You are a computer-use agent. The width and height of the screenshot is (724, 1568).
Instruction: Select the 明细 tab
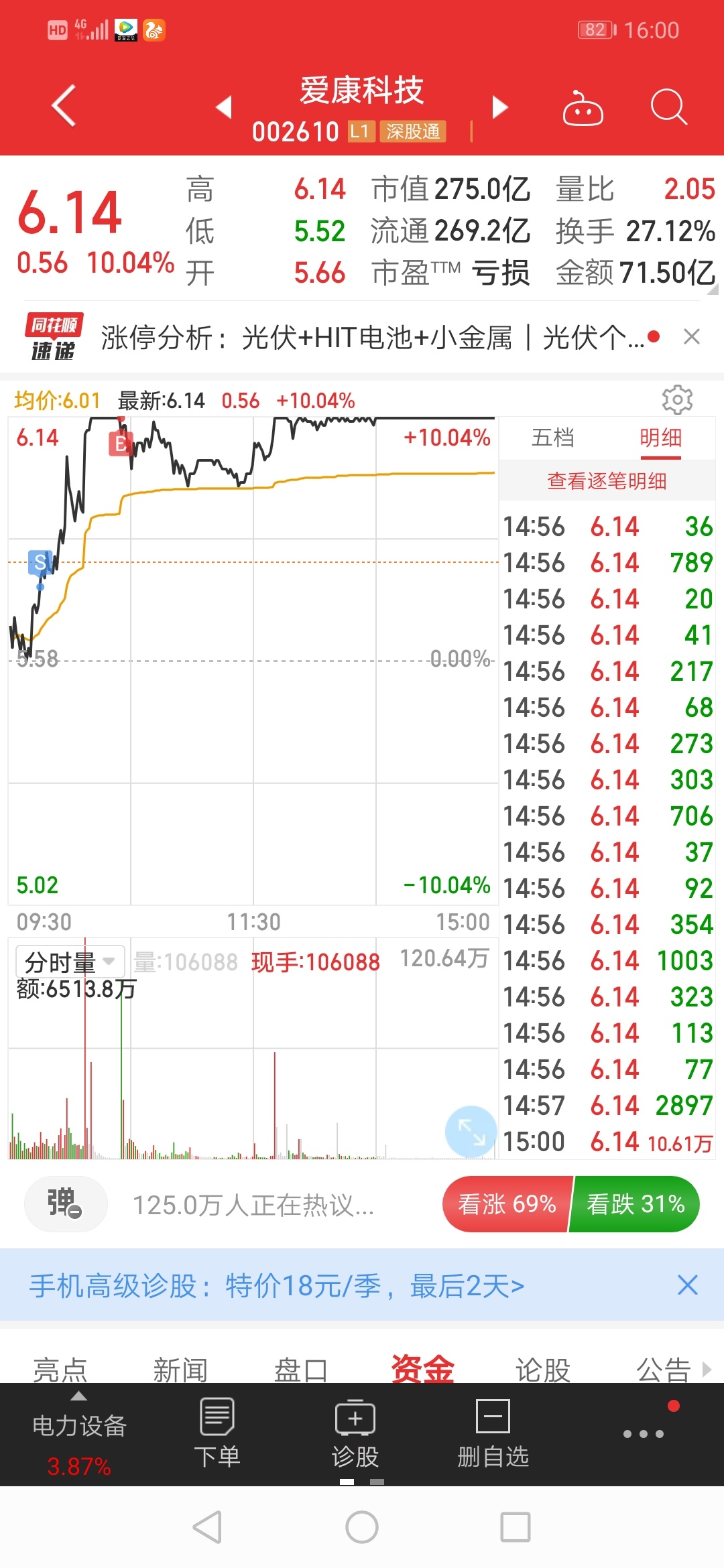[661, 438]
